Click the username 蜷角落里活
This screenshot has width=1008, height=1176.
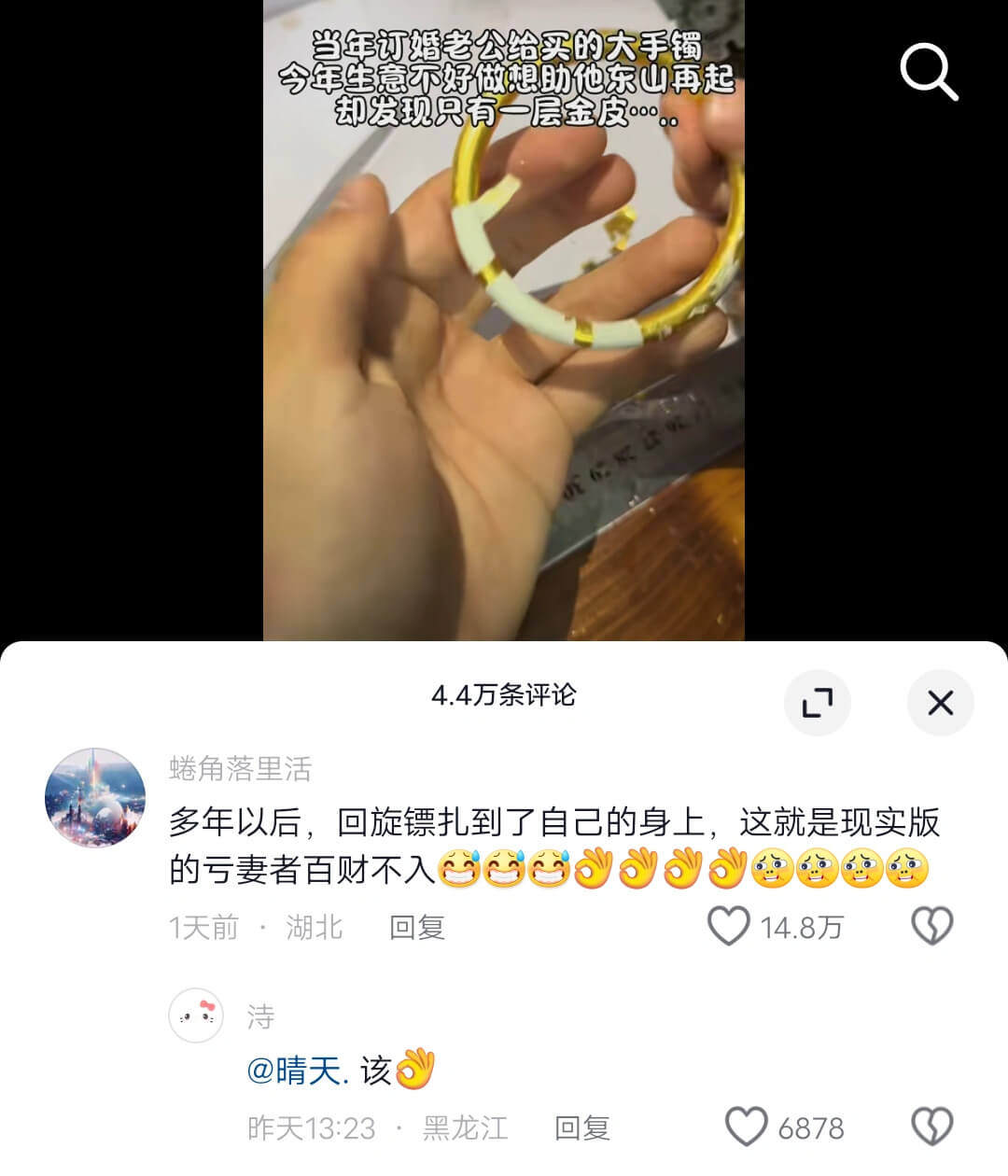(x=241, y=768)
